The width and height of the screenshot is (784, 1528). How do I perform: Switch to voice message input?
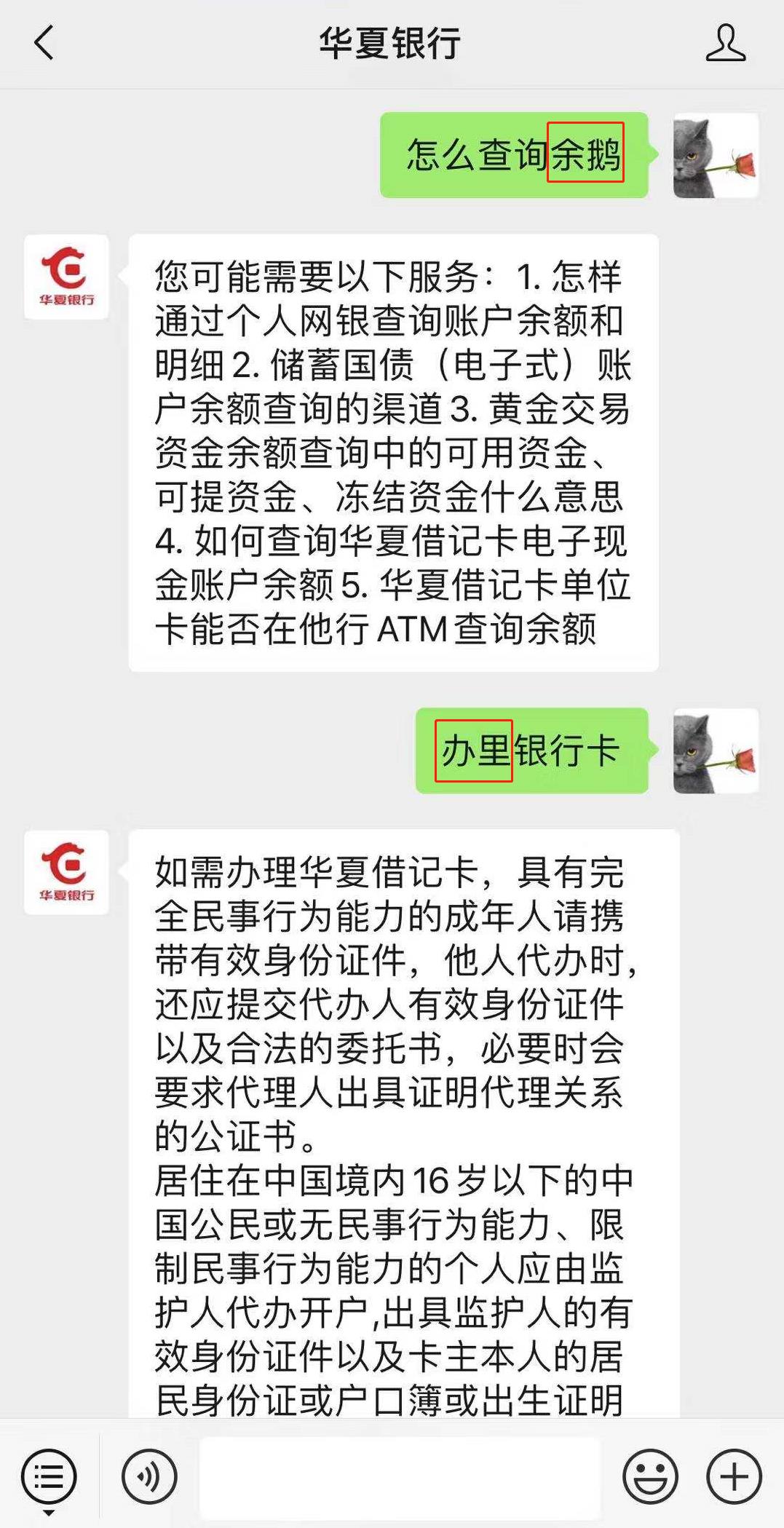click(x=149, y=1476)
